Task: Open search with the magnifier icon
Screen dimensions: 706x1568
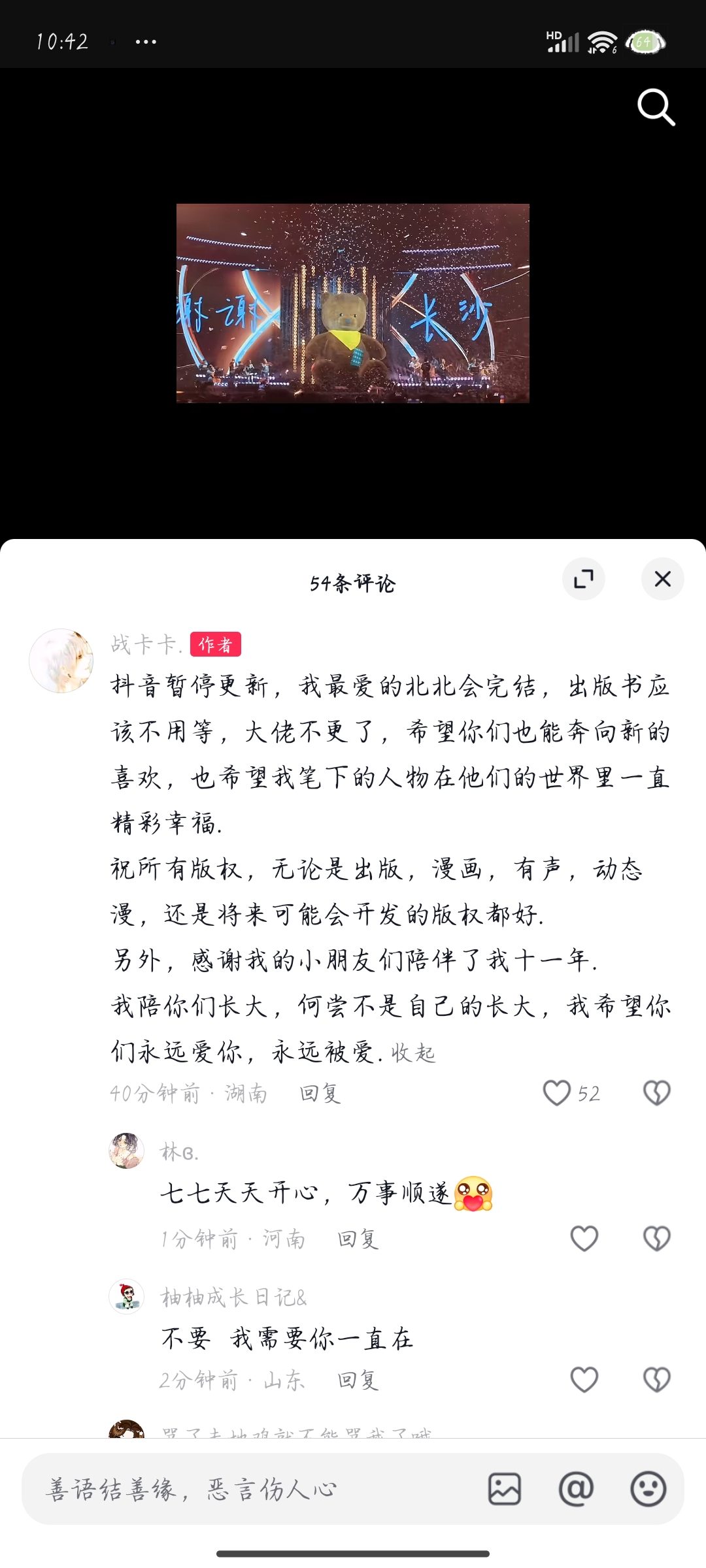Action: point(656,107)
